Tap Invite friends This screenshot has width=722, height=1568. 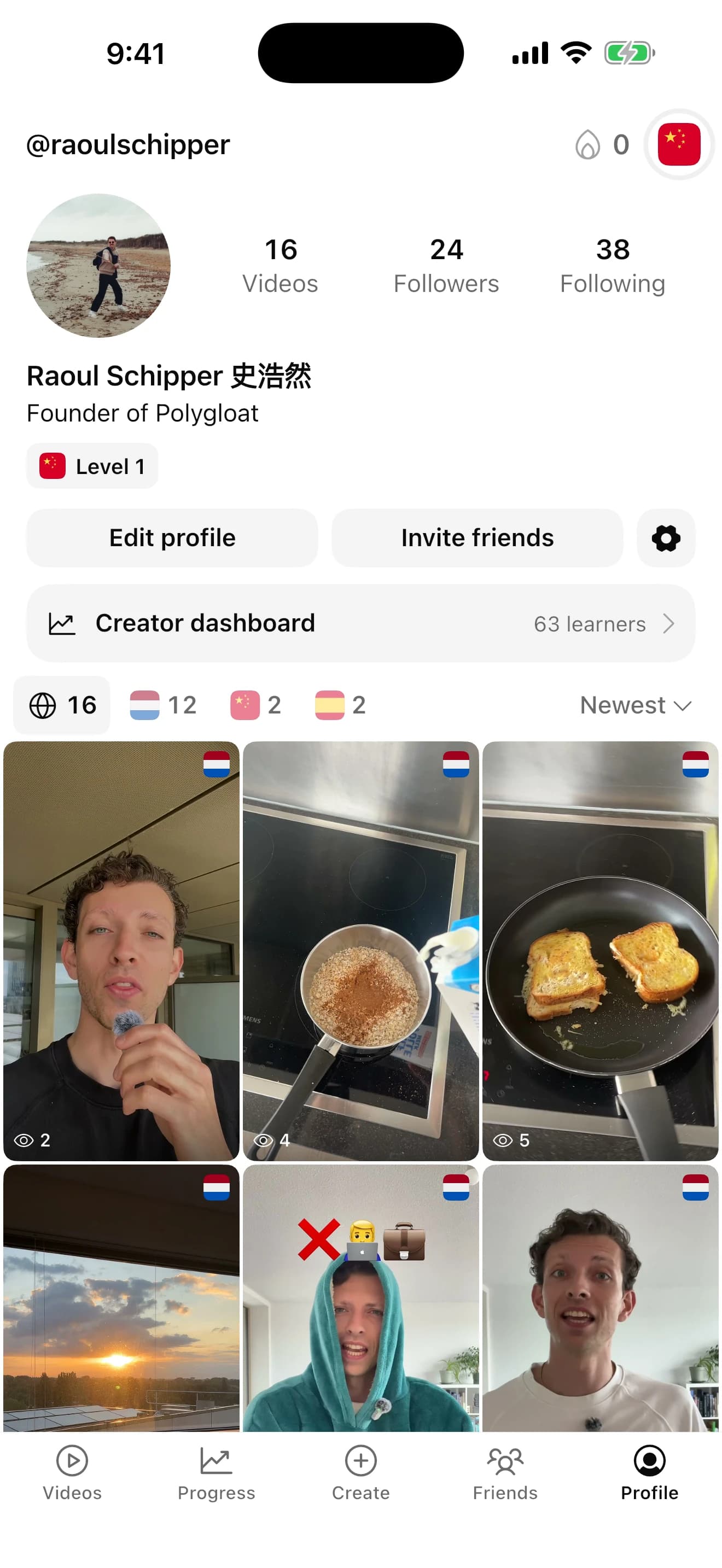click(x=478, y=538)
